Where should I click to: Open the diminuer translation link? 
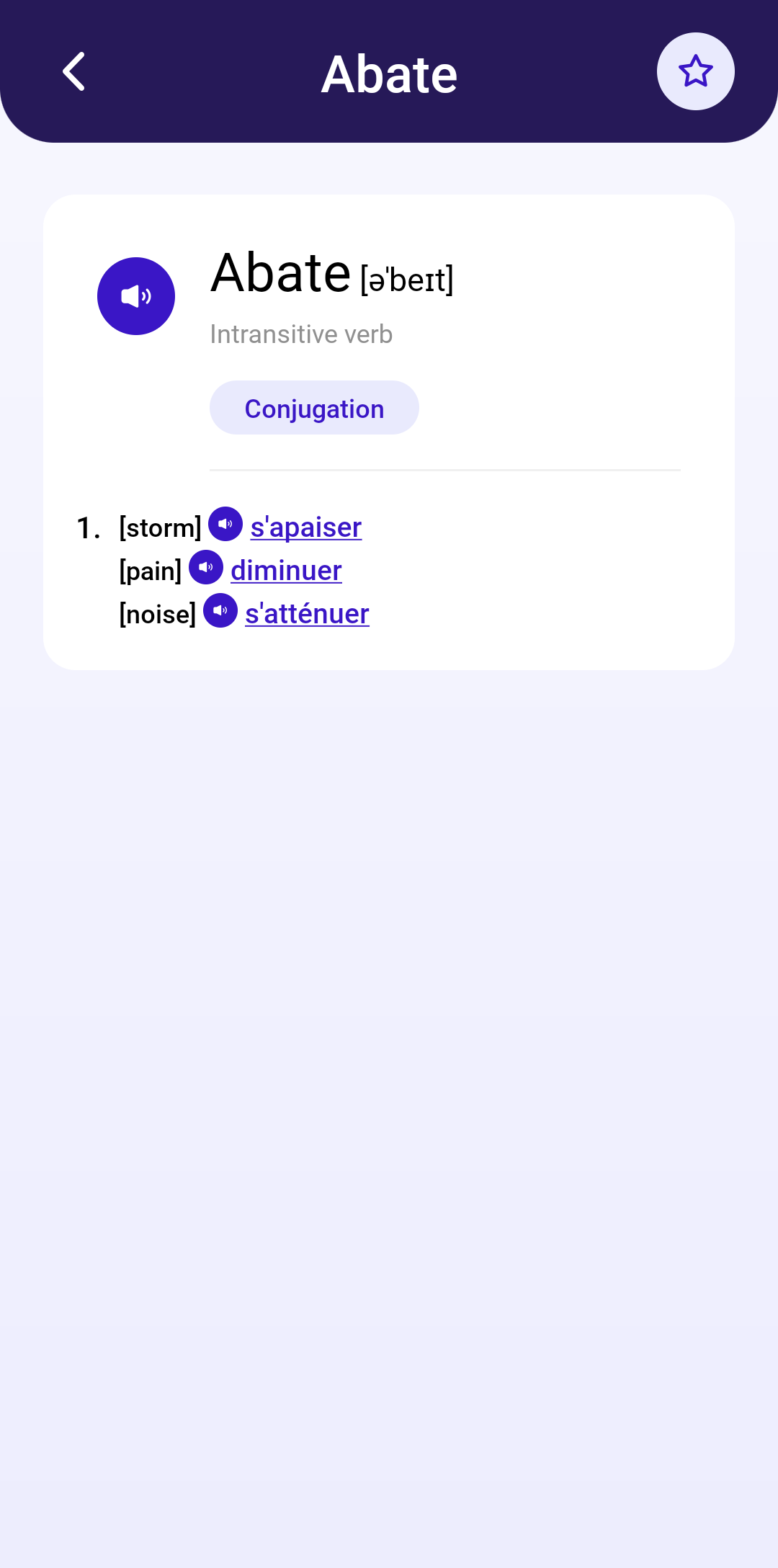pos(286,571)
